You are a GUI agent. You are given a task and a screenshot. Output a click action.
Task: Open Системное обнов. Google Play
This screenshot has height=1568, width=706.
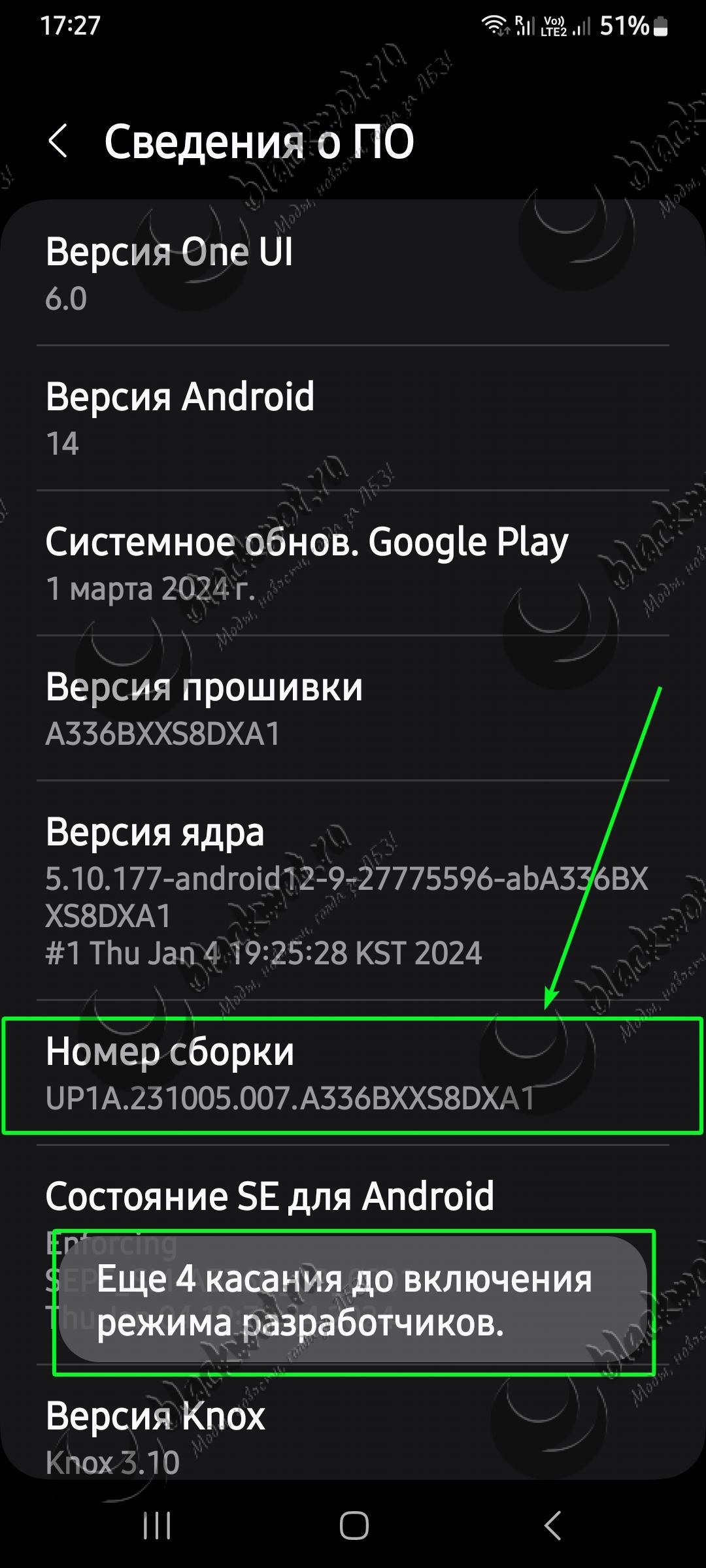coord(353,563)
